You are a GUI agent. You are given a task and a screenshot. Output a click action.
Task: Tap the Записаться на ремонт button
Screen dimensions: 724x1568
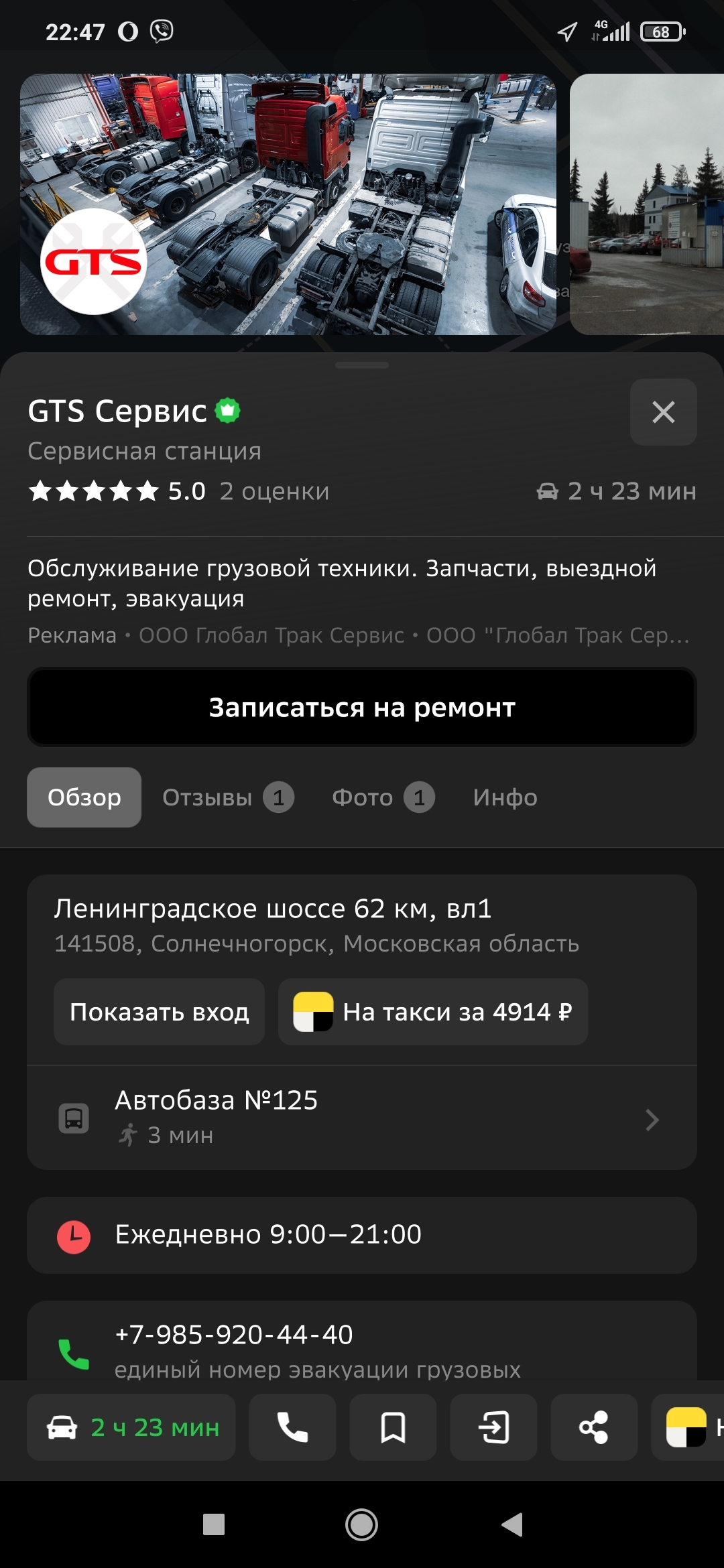coord(362,708)
